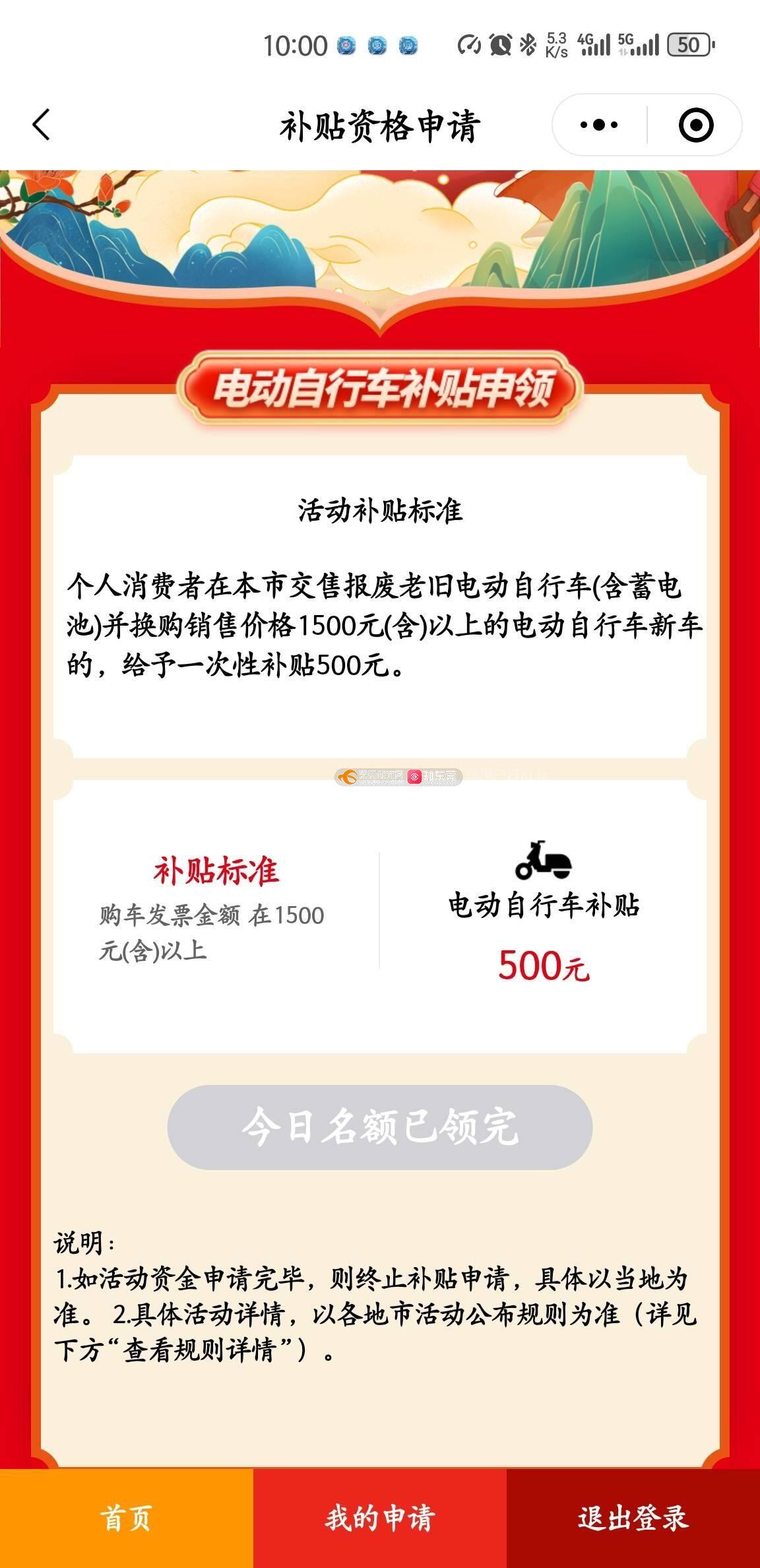The width and height of the screenshot is (760, 1568).
Task: Open 我的申请
Action: tap(379, 1518)
